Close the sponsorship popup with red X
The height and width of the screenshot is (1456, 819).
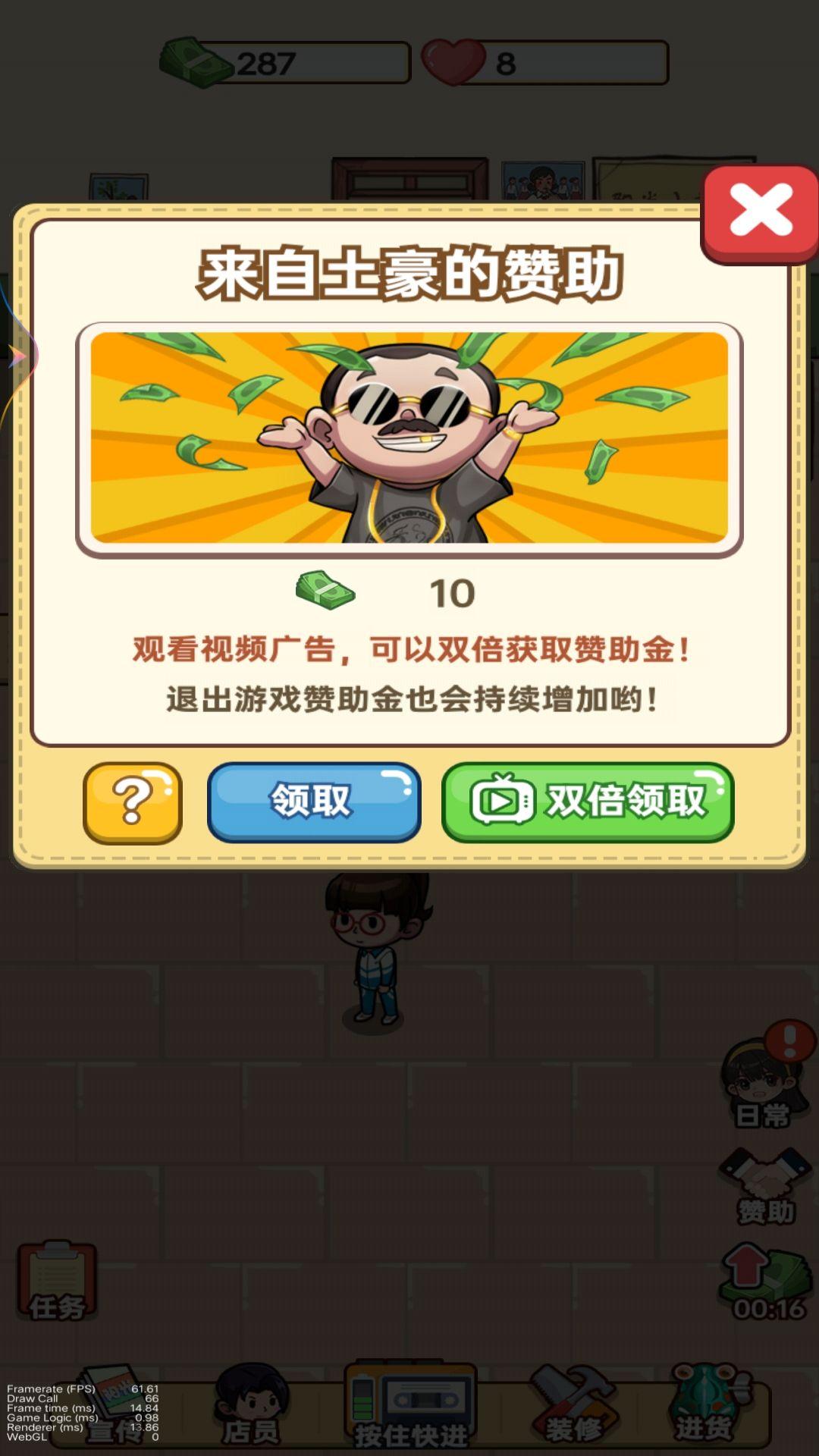(760, 212)
